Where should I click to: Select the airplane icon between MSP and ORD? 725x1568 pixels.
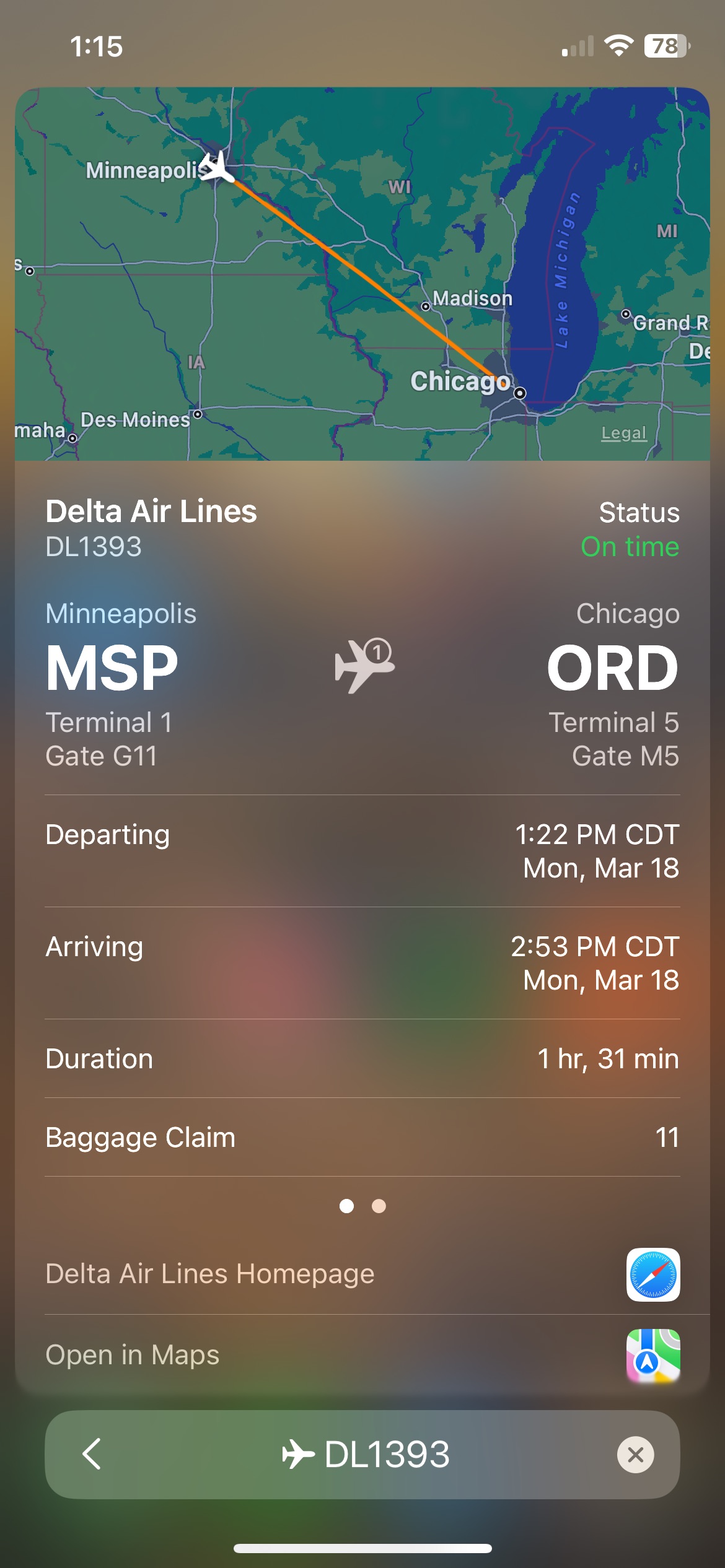(x=364, y=667)
